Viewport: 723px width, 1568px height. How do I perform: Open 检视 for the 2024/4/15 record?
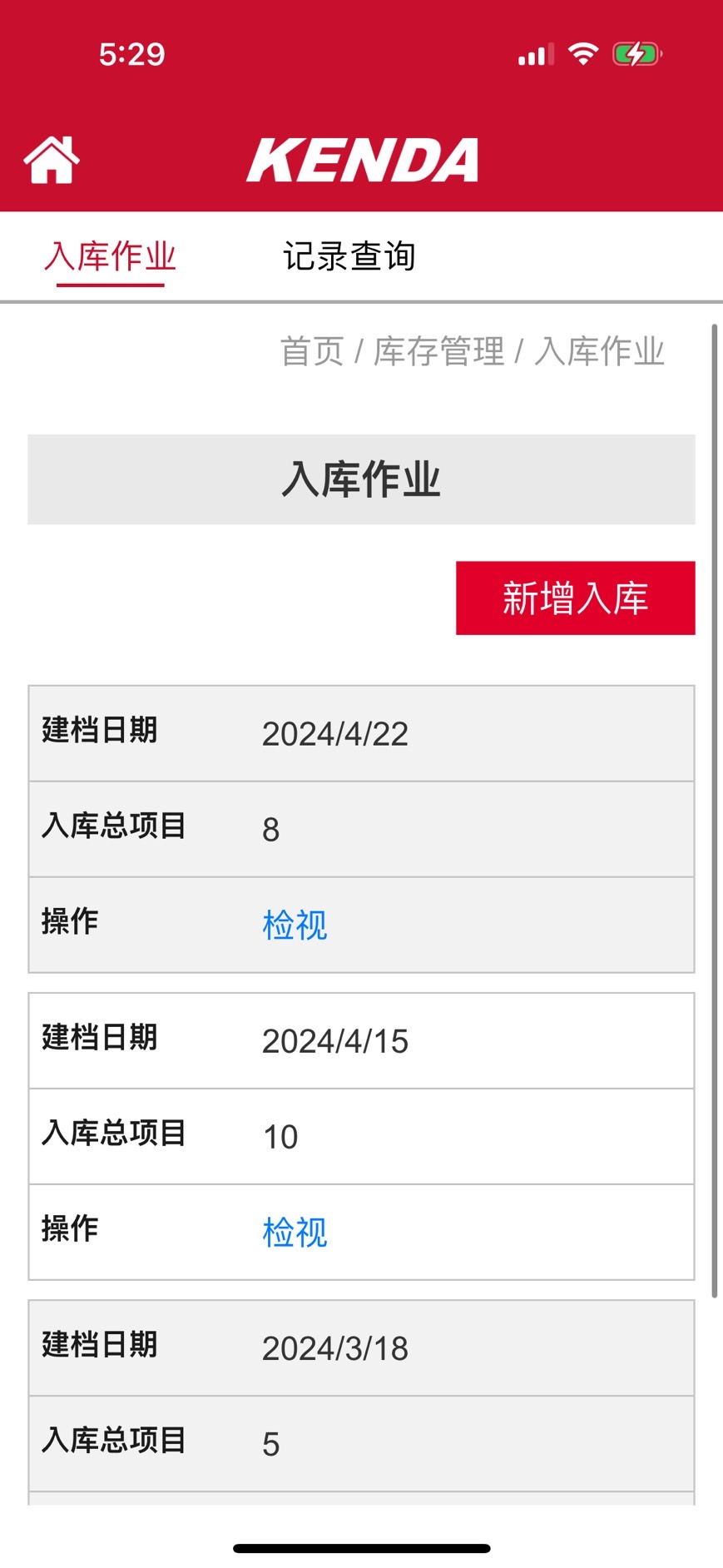[295, 1232]
